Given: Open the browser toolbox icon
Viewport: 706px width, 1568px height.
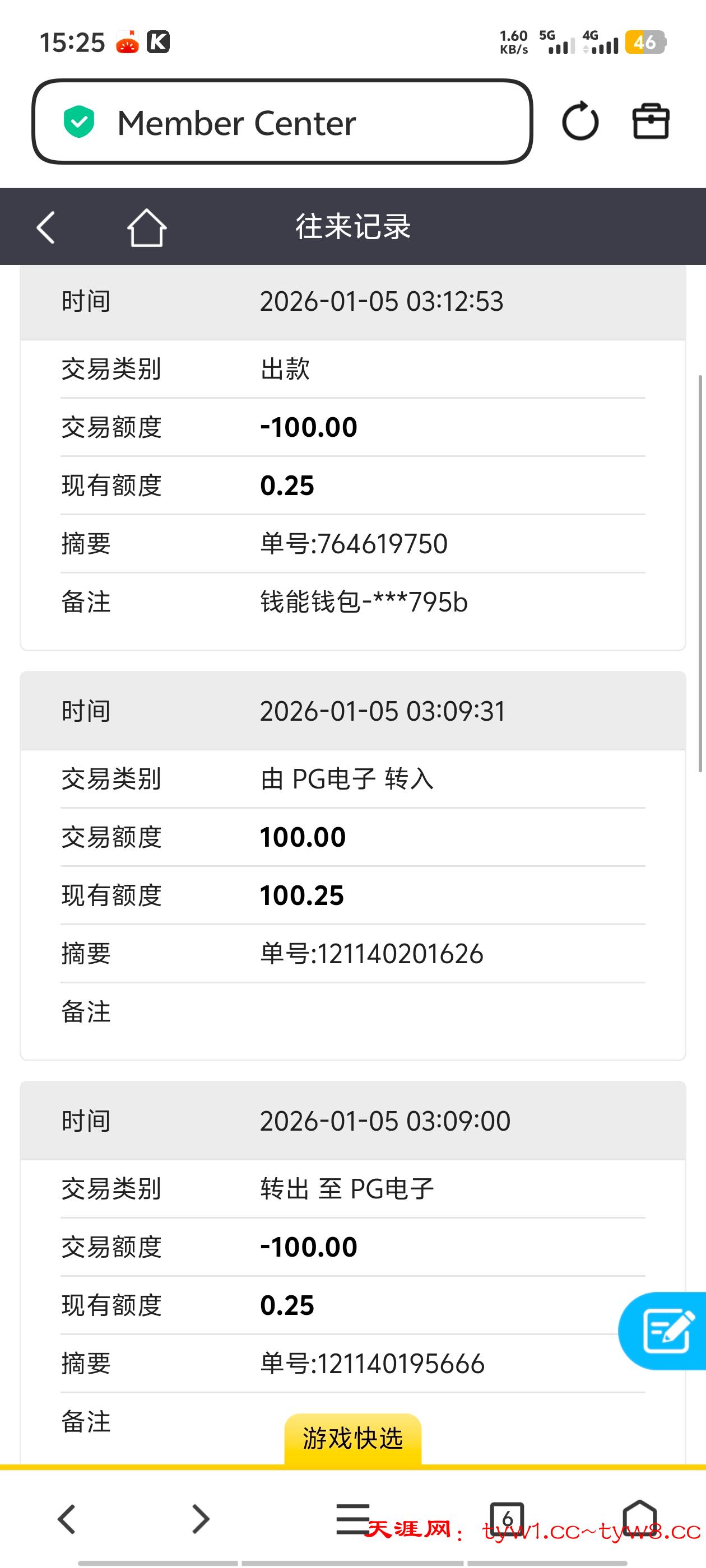Looking at the screenshot, I should [651, 120].
